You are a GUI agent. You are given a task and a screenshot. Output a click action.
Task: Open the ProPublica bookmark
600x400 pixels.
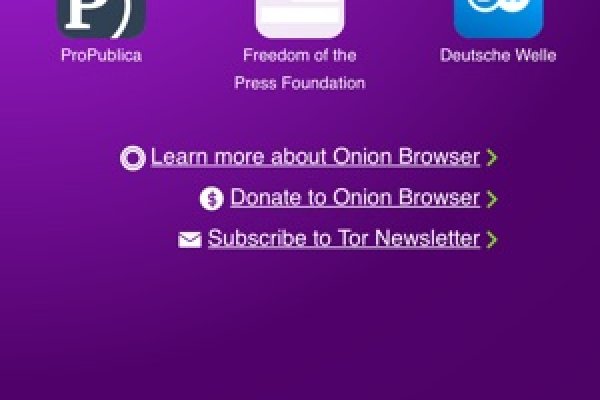click(x=101, y=19)
